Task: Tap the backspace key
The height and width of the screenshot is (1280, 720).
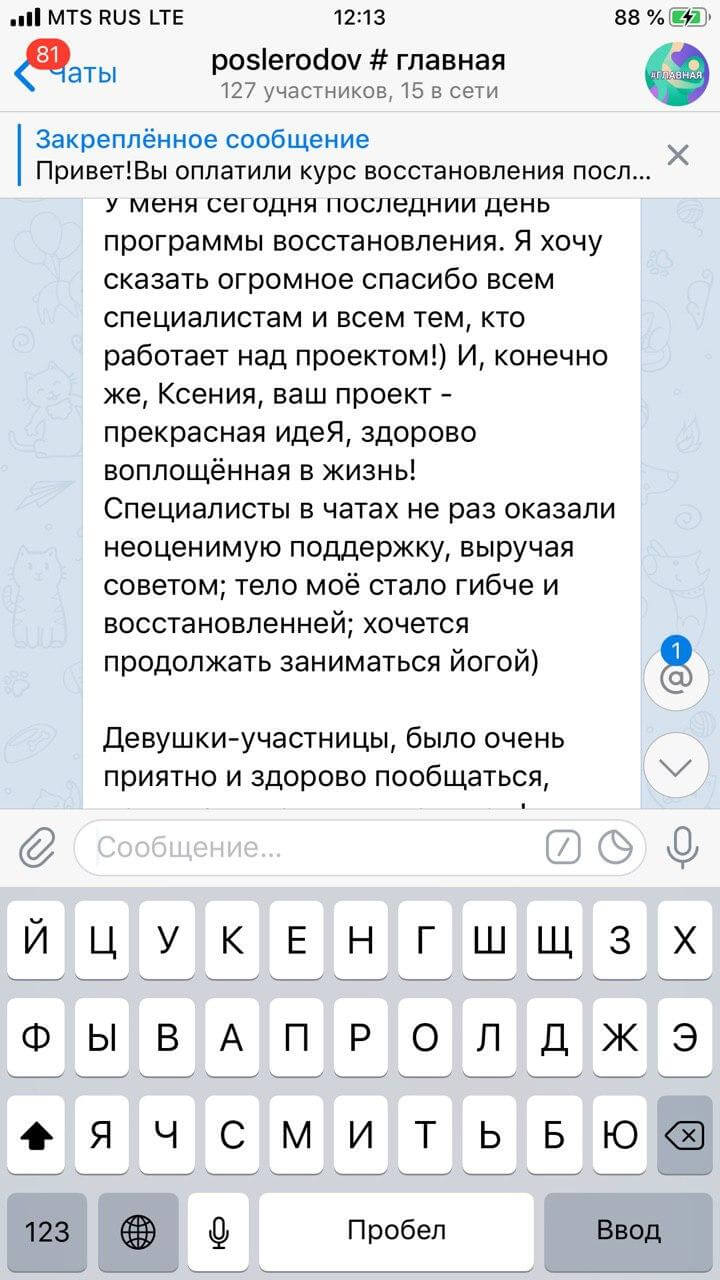Action: point(683,1135)
